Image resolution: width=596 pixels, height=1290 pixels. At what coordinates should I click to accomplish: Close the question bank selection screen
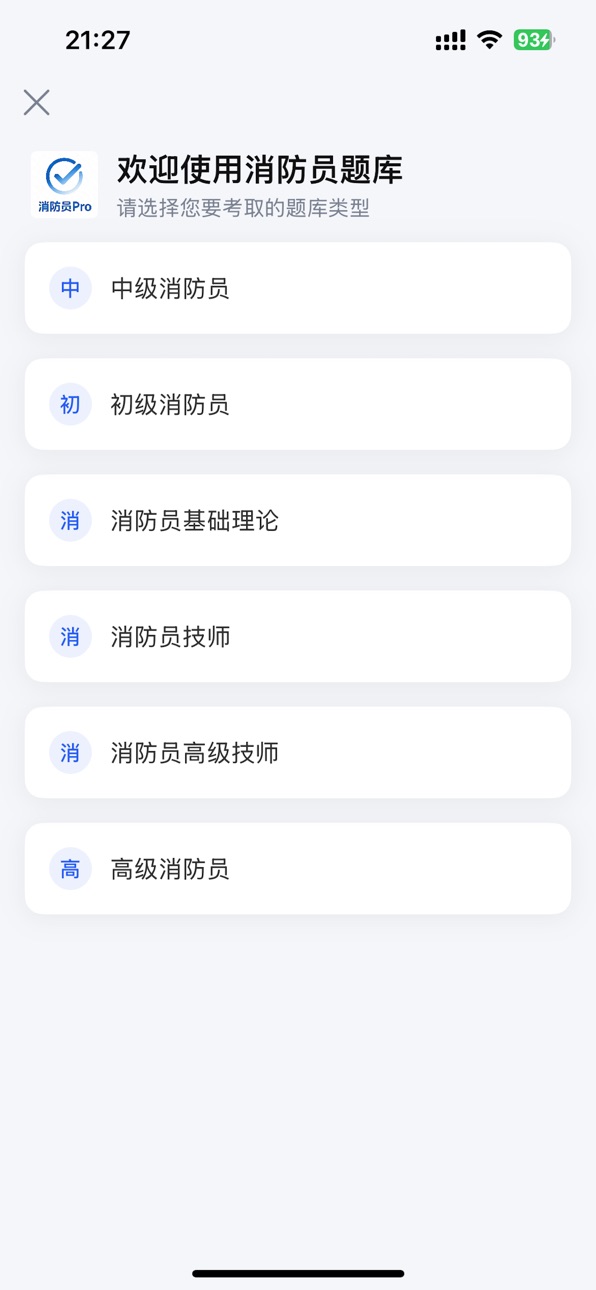[37, 102]
